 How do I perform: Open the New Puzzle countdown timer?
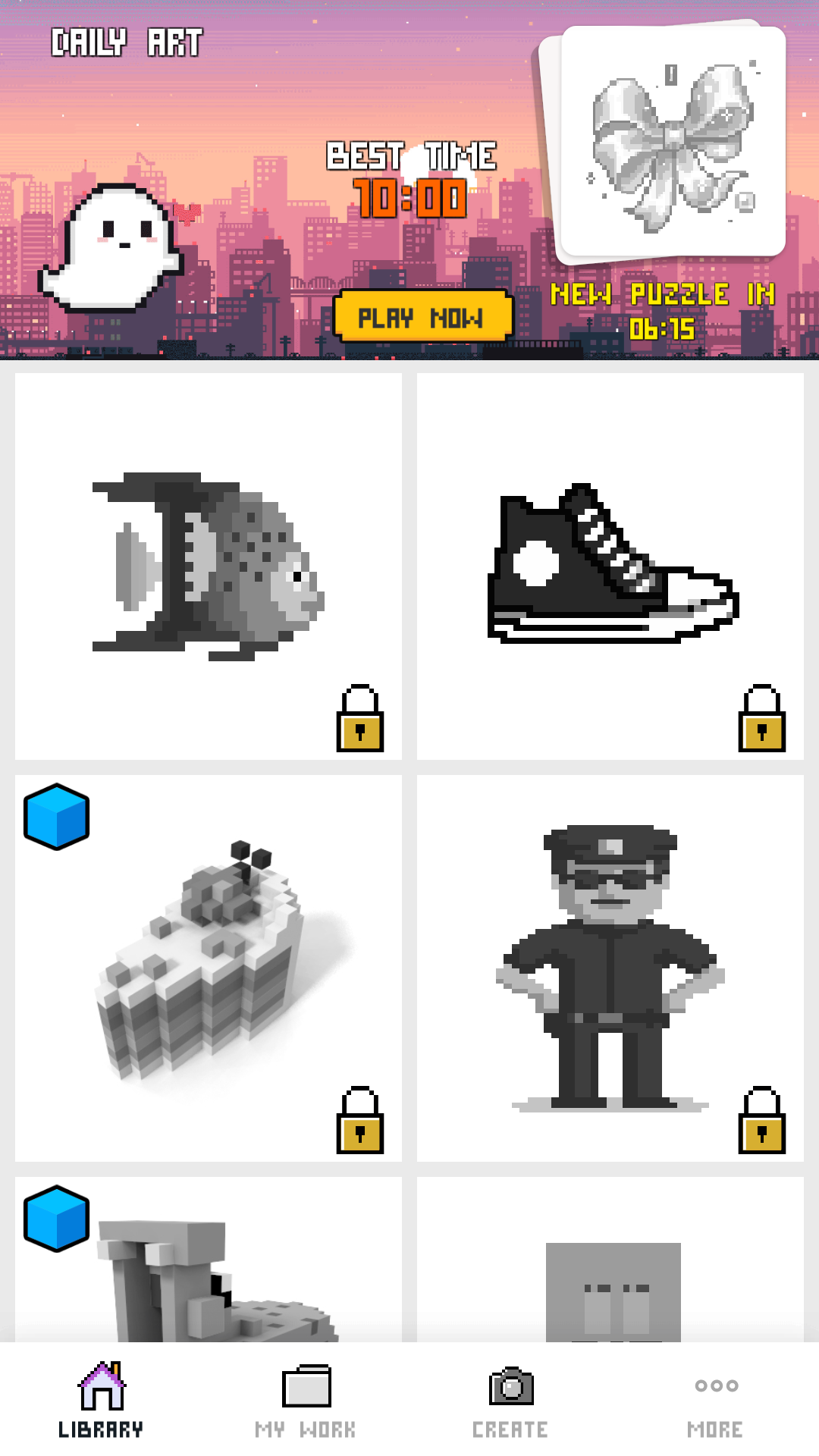664,311
